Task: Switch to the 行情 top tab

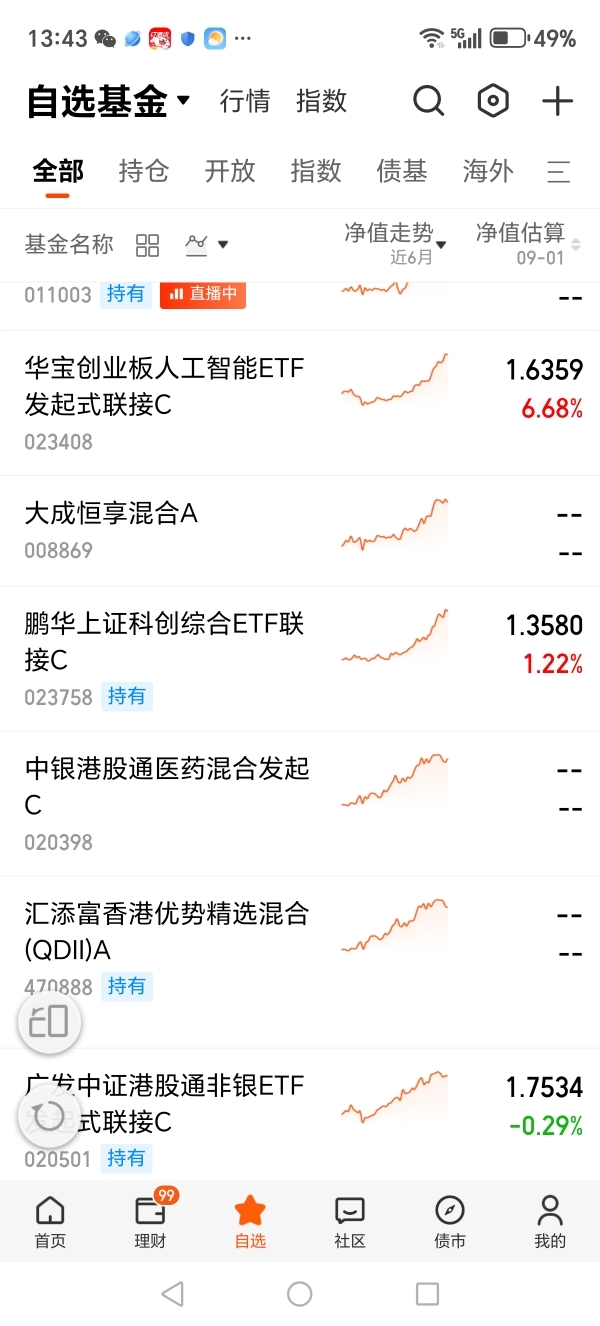Action: [245, 101]
